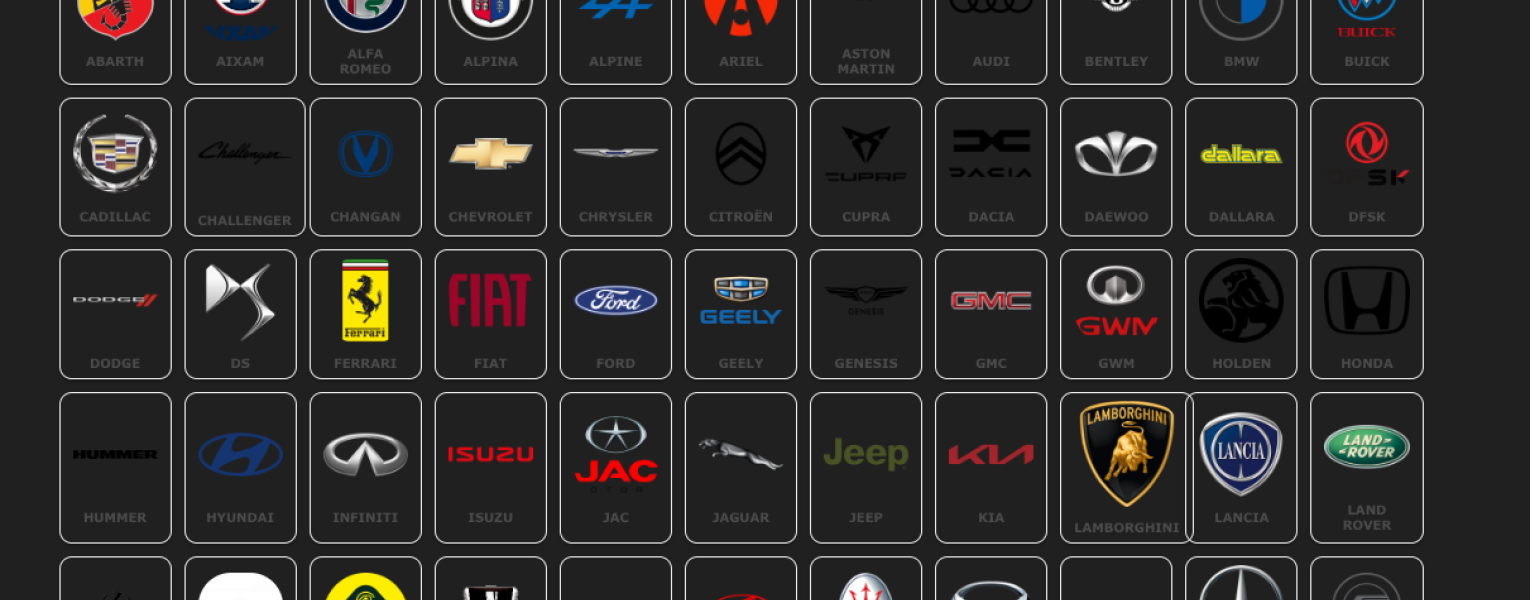Open the Lamborghini brand tile
This screenshot has width=1530, height=600.
(1126, 467)
